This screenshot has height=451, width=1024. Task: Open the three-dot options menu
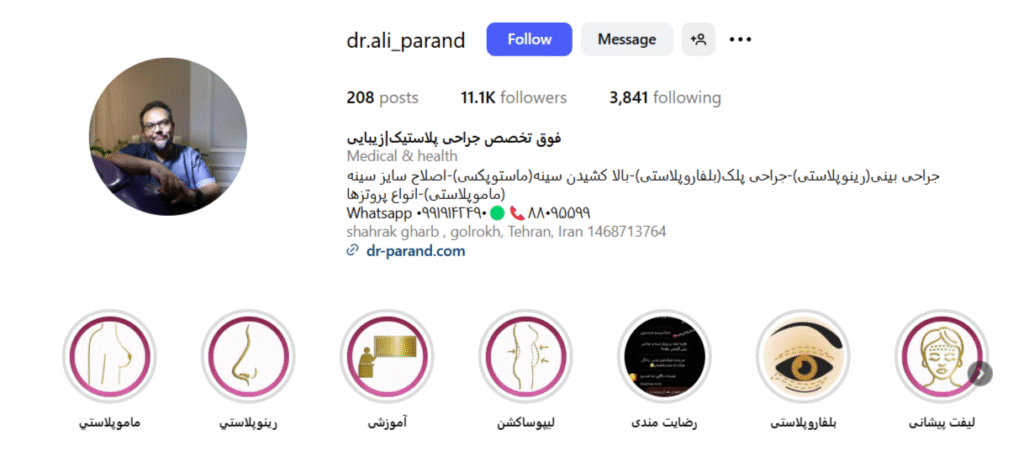coord(740,40)
